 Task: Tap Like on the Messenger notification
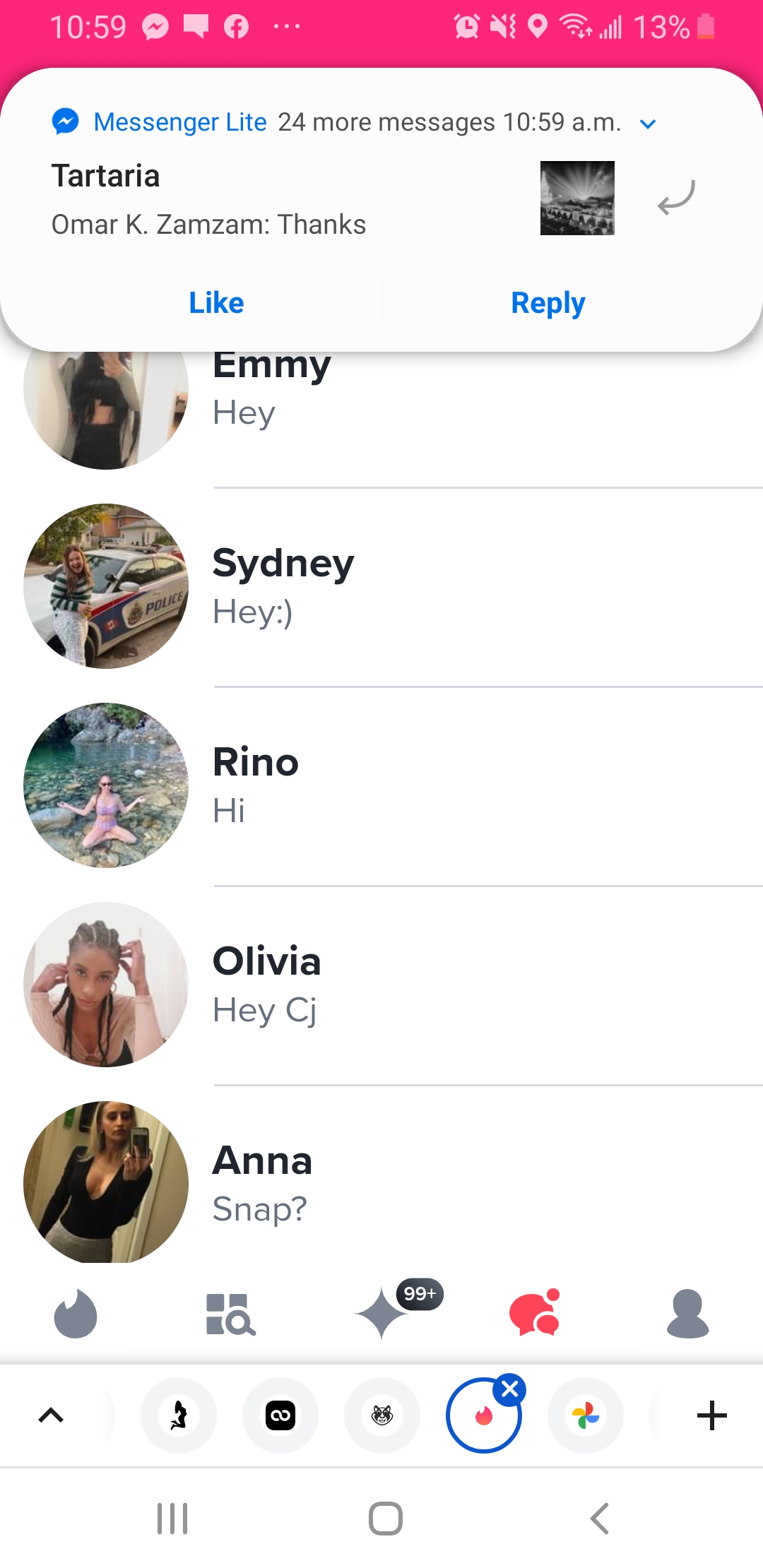(x=216, y=303)
